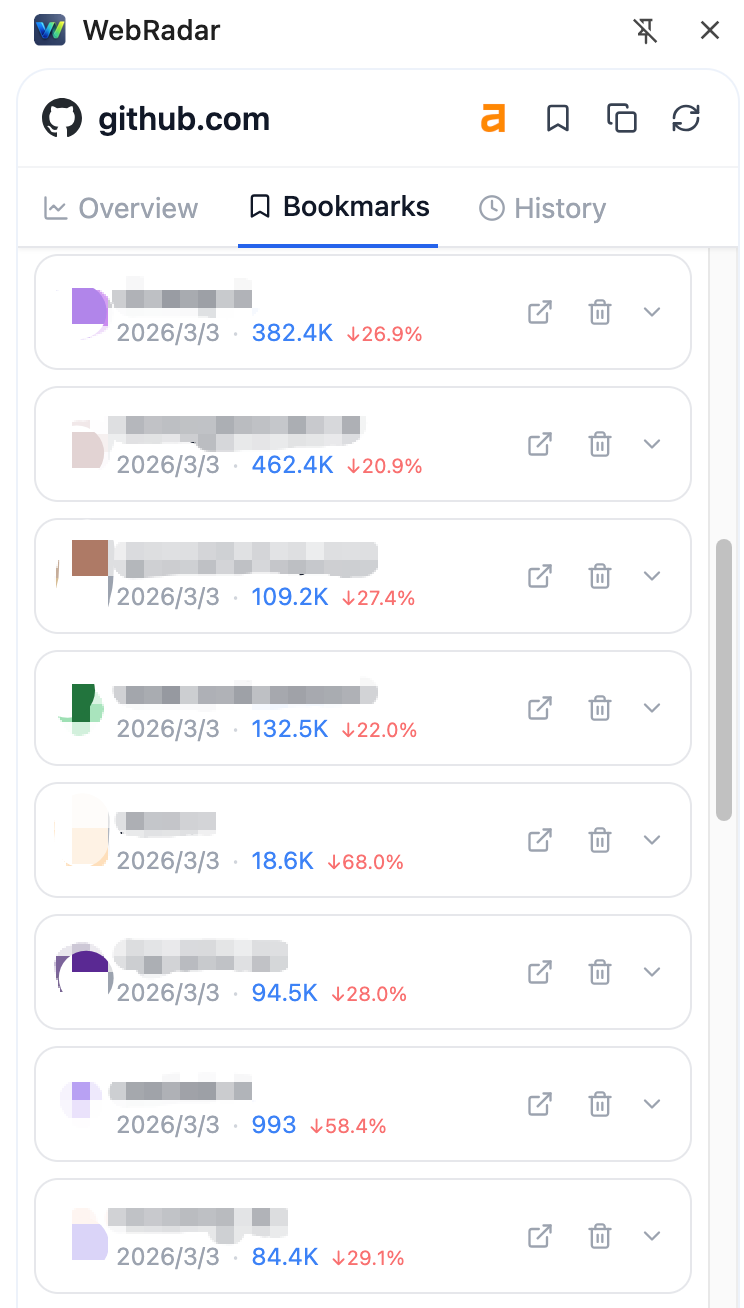Viewport: 744px width, 1308px height.
Task: Bookmark github.com with the header bookmark icon
Action: [558, 119]
